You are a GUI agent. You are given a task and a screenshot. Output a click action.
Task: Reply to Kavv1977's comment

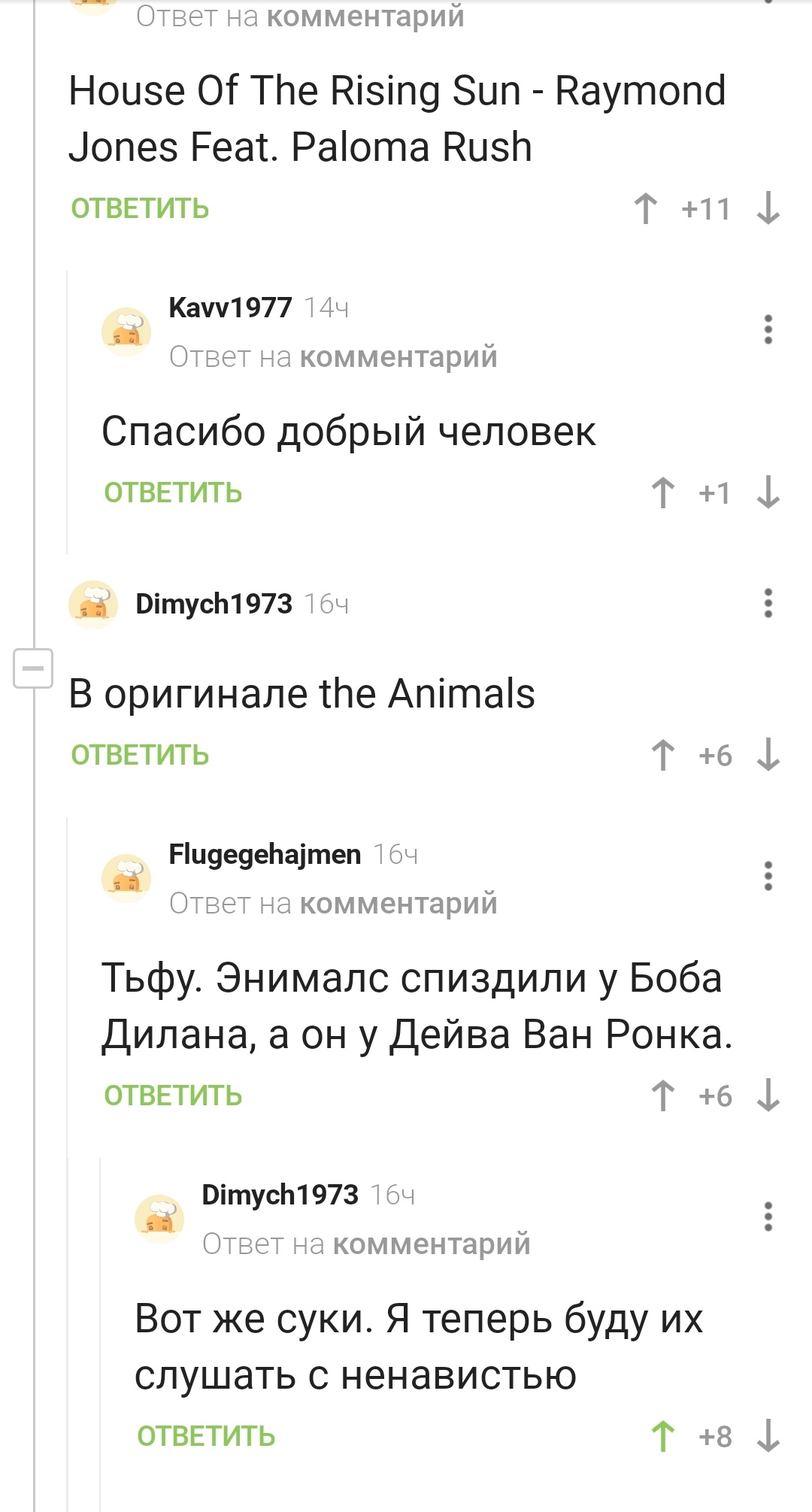173,492
